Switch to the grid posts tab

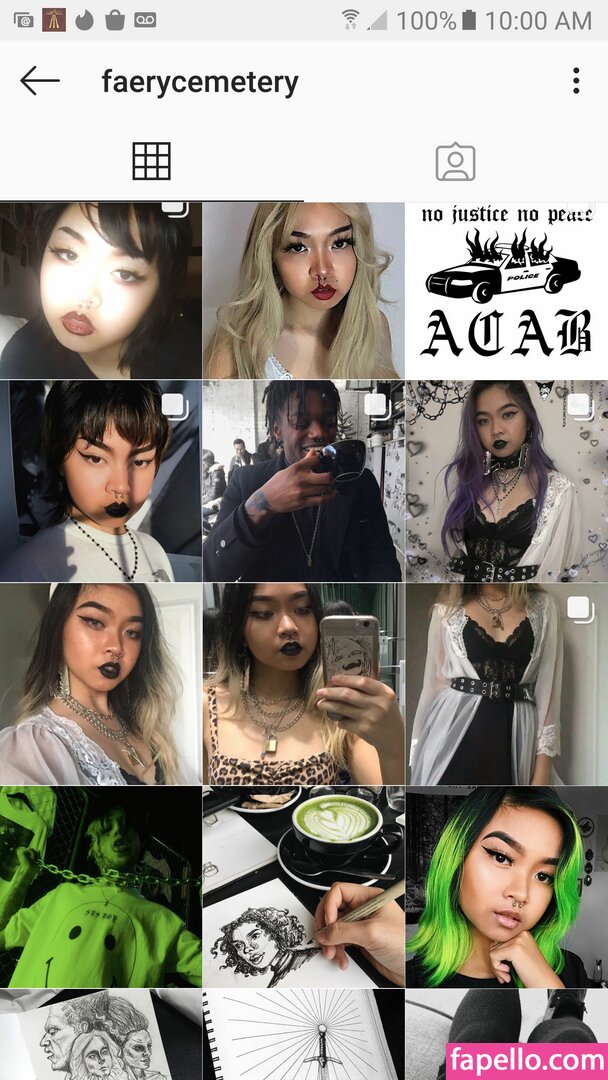pos(151,161)
